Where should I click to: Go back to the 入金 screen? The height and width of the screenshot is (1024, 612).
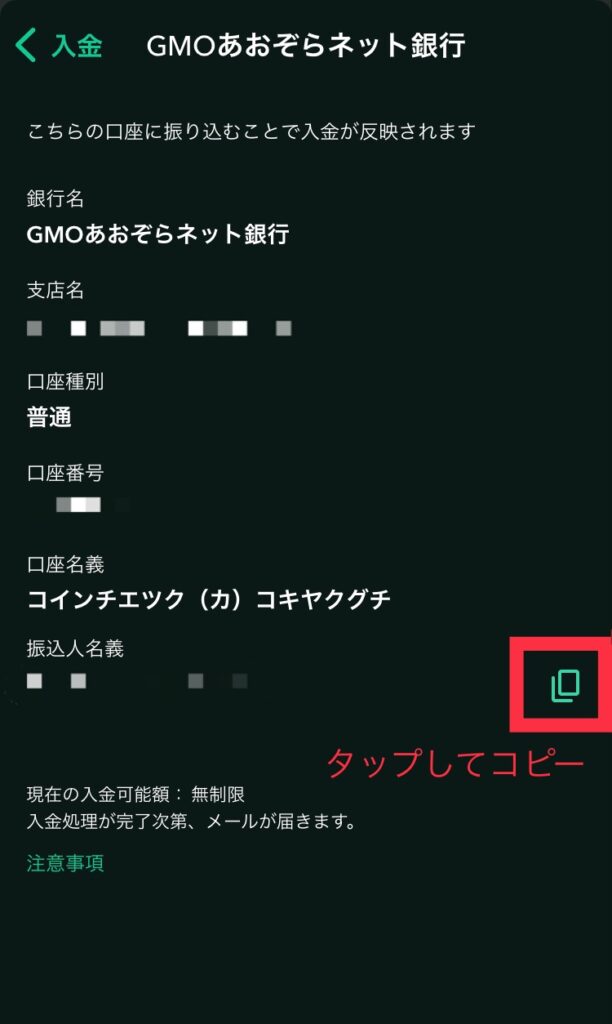tap(58, 46)
